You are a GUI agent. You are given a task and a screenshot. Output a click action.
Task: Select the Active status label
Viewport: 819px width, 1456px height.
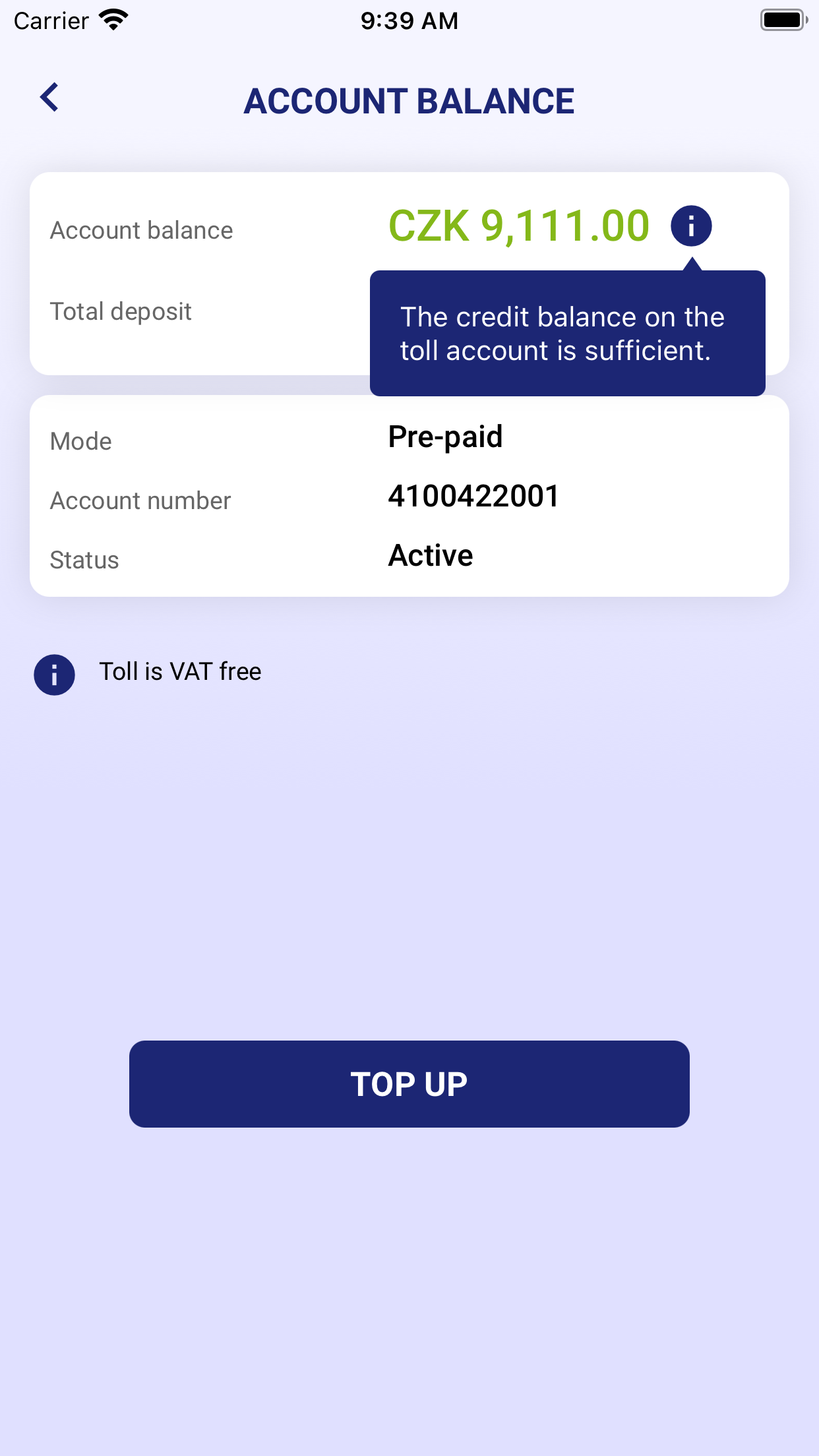(x=430, y=555)
